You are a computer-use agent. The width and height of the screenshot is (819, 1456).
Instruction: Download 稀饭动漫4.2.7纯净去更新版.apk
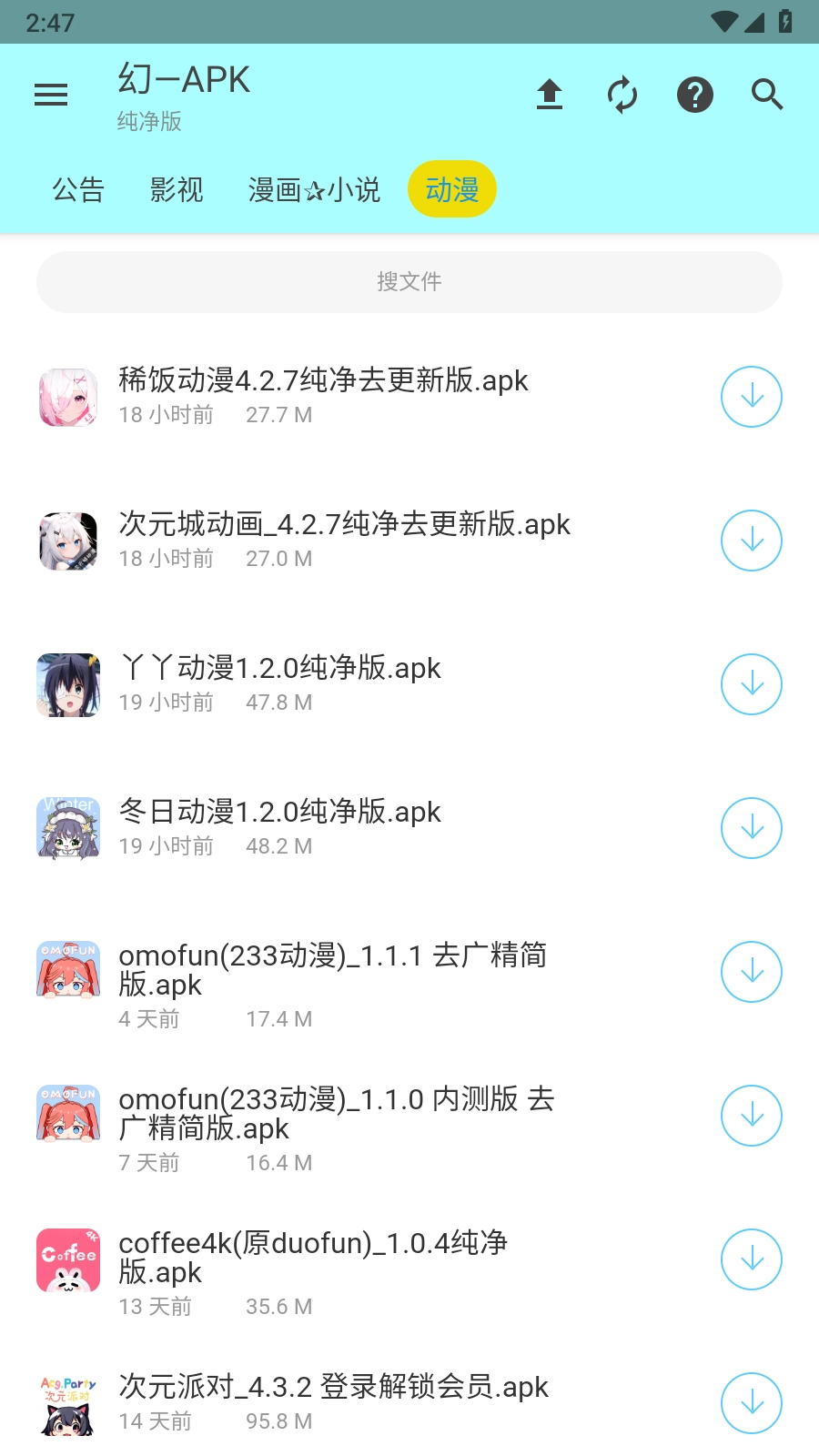pos(752,397)
